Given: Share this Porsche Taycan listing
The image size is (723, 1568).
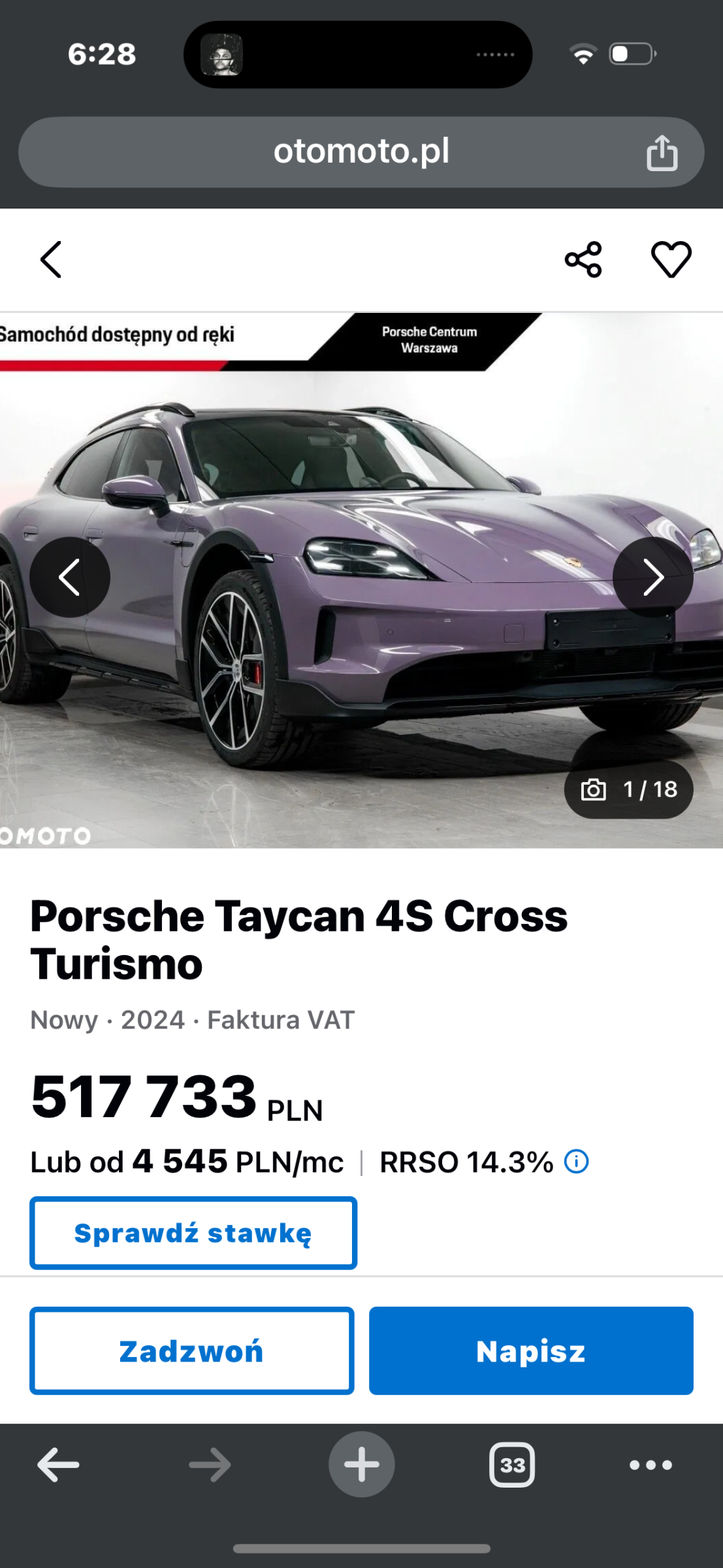Looking at the screenshot, I should point(583,259).
